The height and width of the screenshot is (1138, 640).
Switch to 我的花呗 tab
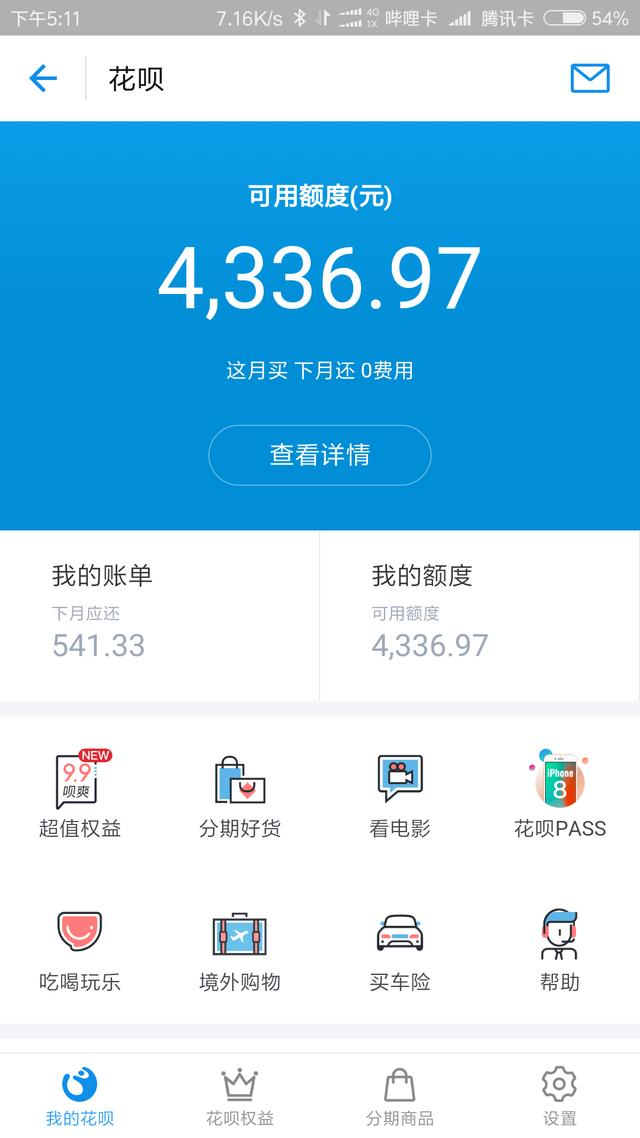(x=80, y=1096)
